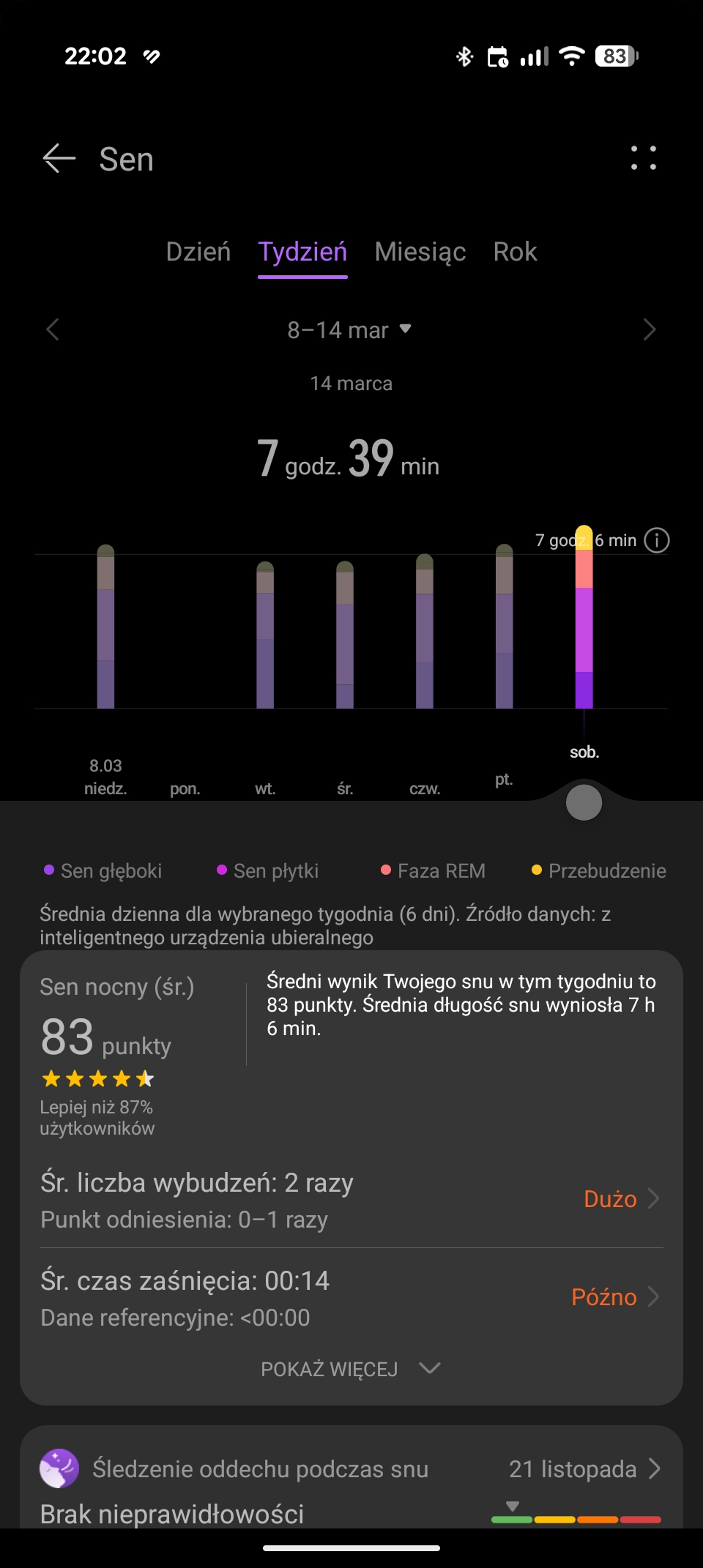This screenshot has width=703, height=1568.
Task: Select the niedz. 8.03 sleep bar
Action: (105, 630)
